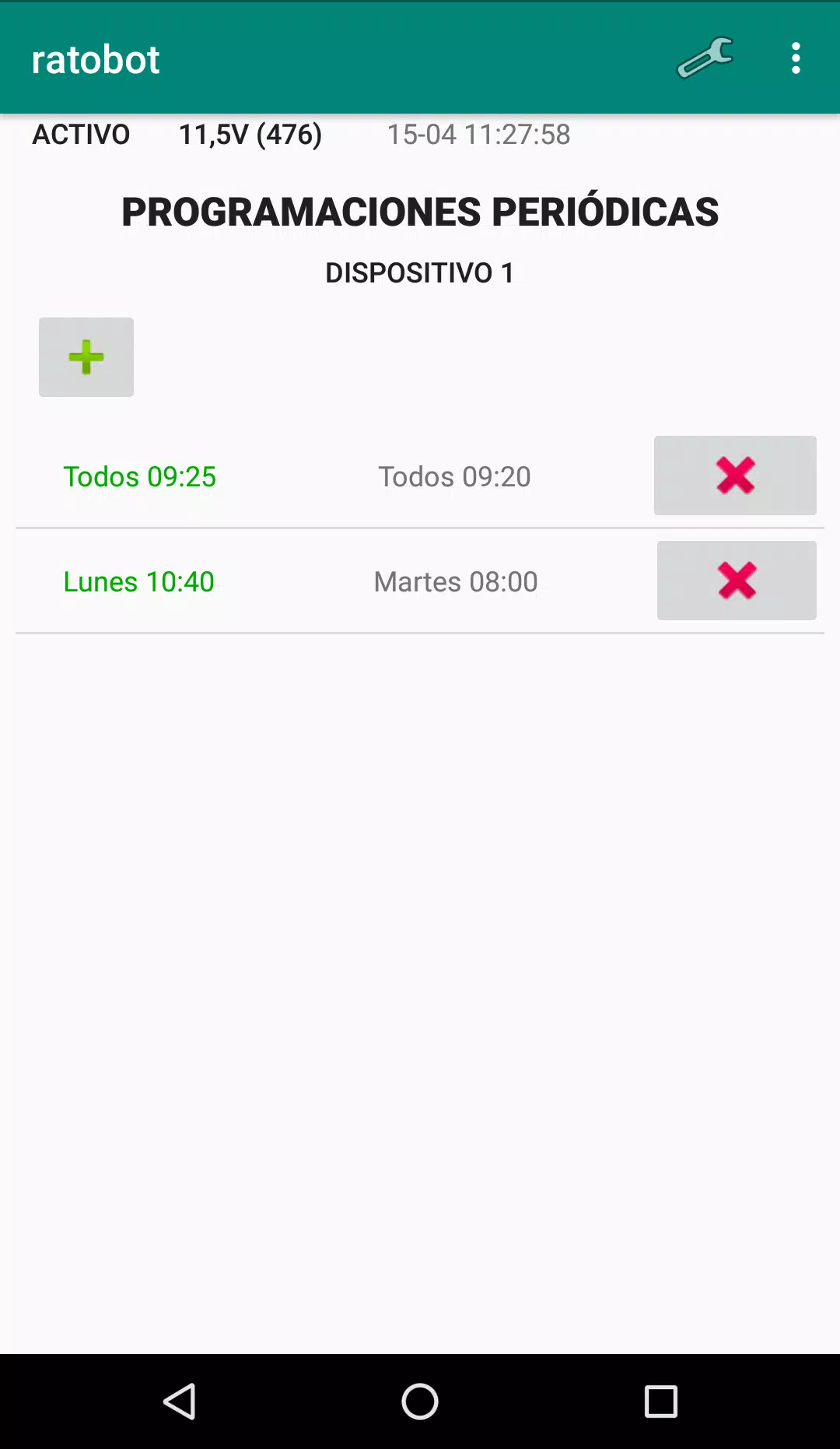This screenshot has height=1449, width=840.
Task: Delete the Todos 09:25 schedule
Action: tap(735, 475)
